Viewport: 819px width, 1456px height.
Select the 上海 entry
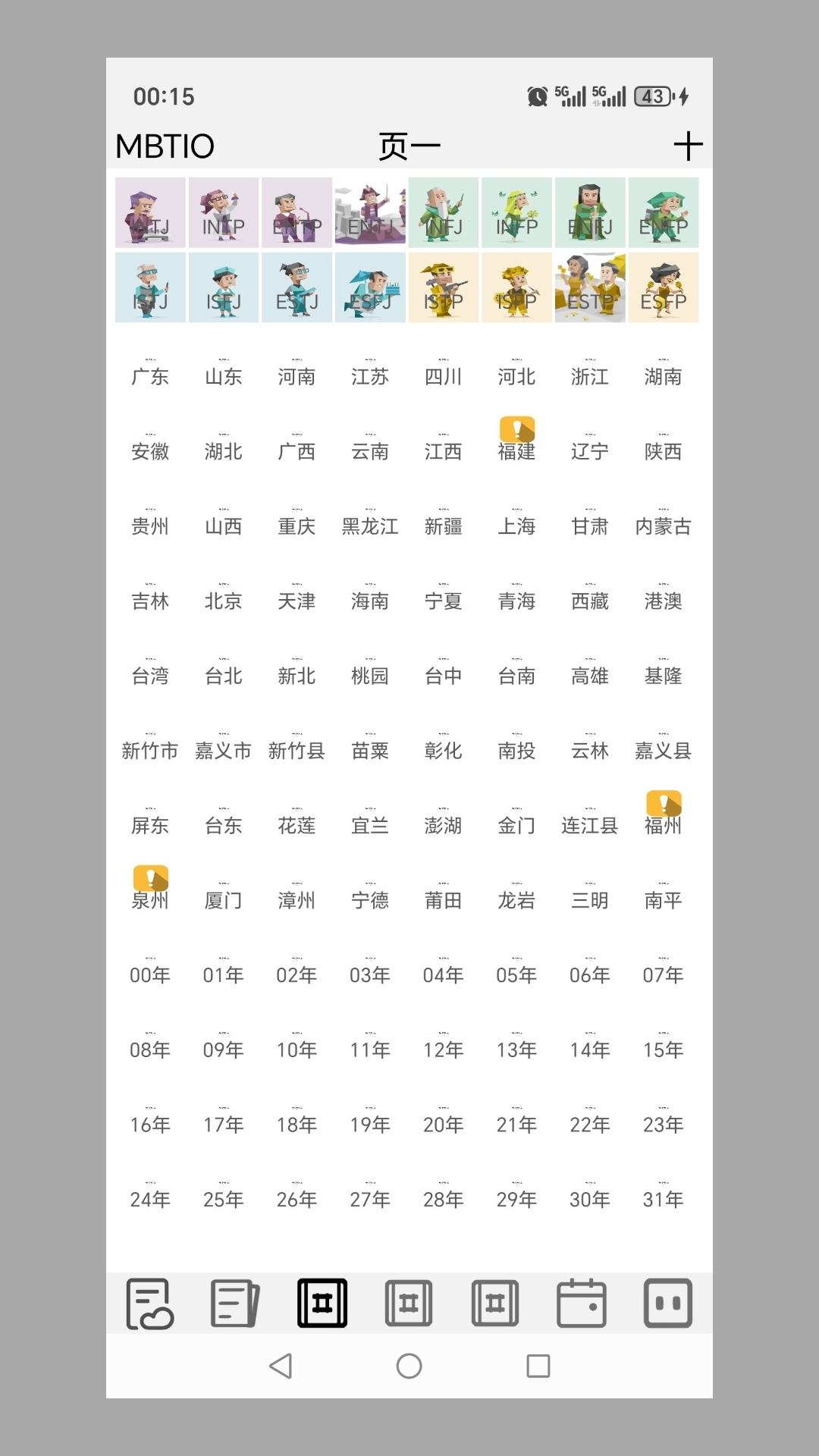(x=516, y=526)
